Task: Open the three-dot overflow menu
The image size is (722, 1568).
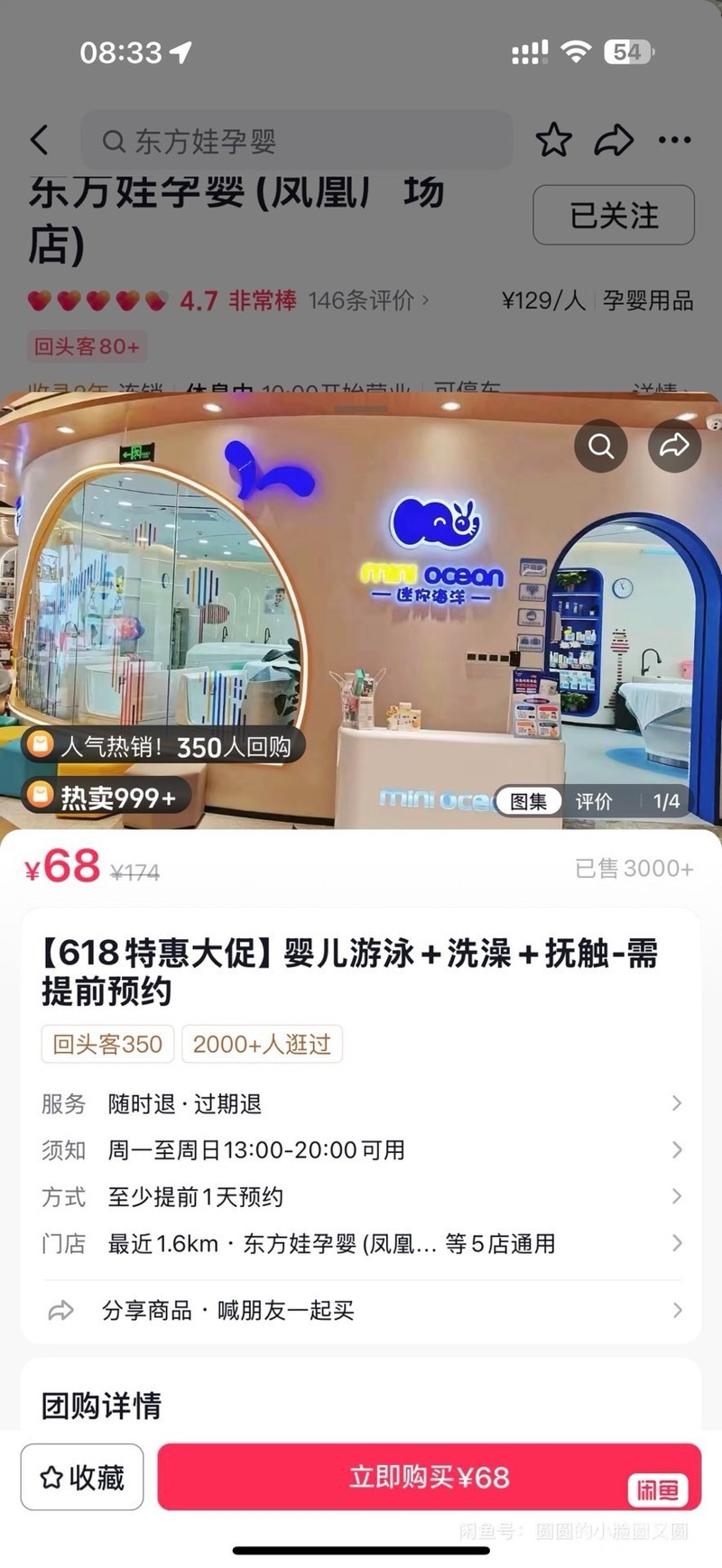Action: [x=675, y=141]
